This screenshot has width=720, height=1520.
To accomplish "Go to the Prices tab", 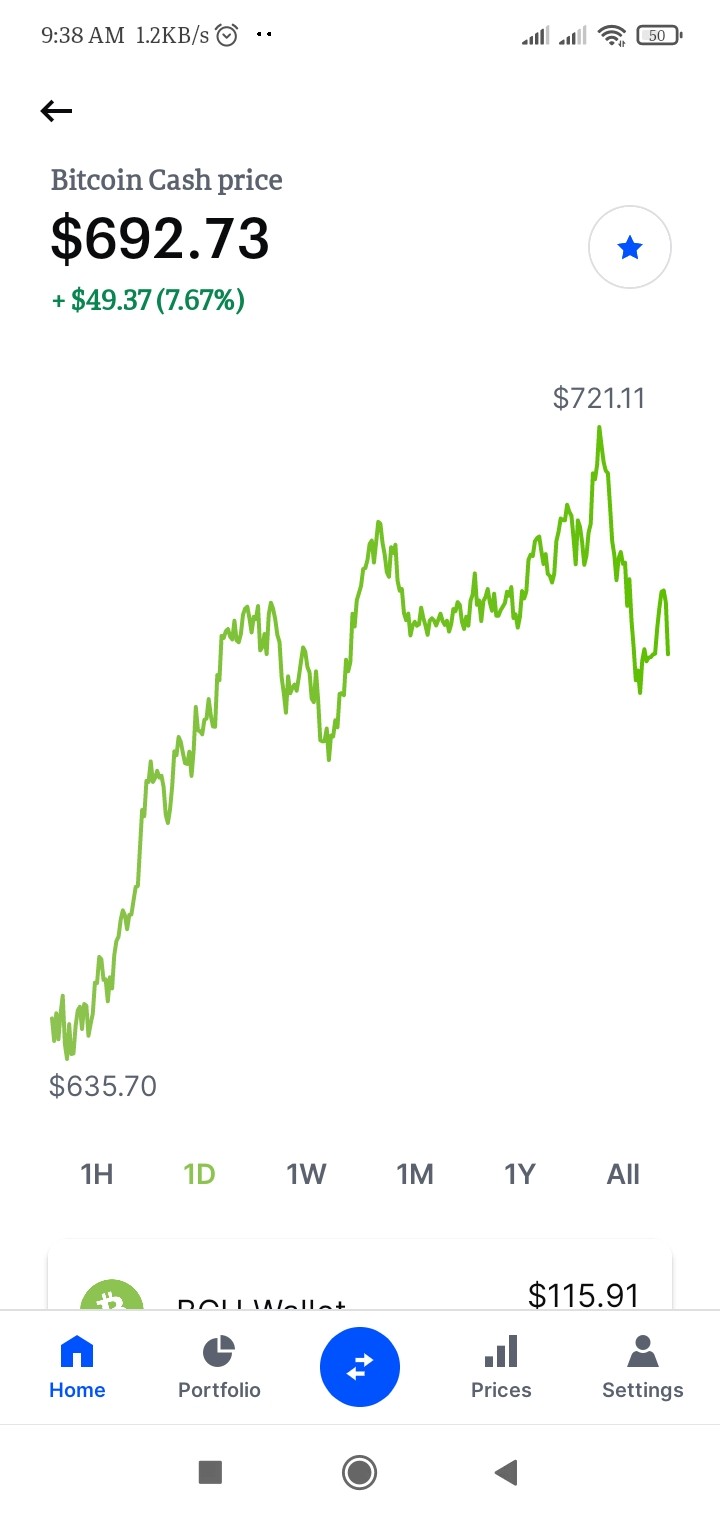I will (x=501, y=1367).
